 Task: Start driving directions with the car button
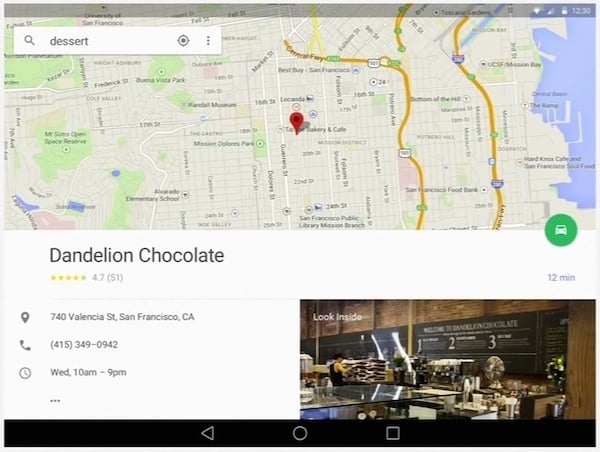tap(562, 230)
